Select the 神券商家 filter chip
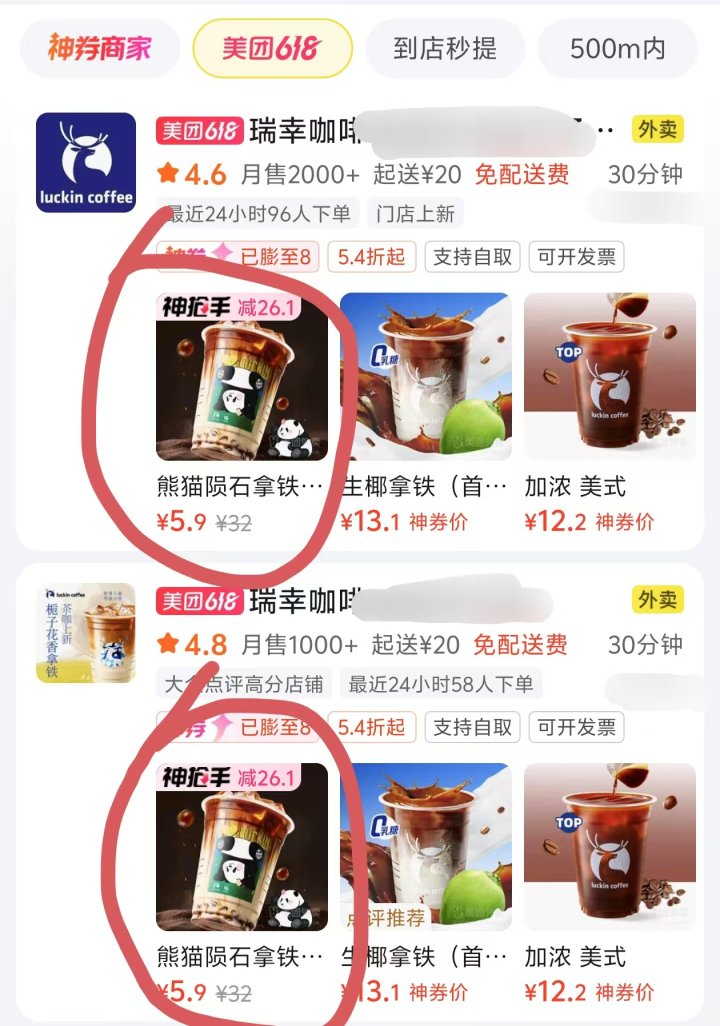The height and width of the screenshot is (1026, 720). pos(99,47)
